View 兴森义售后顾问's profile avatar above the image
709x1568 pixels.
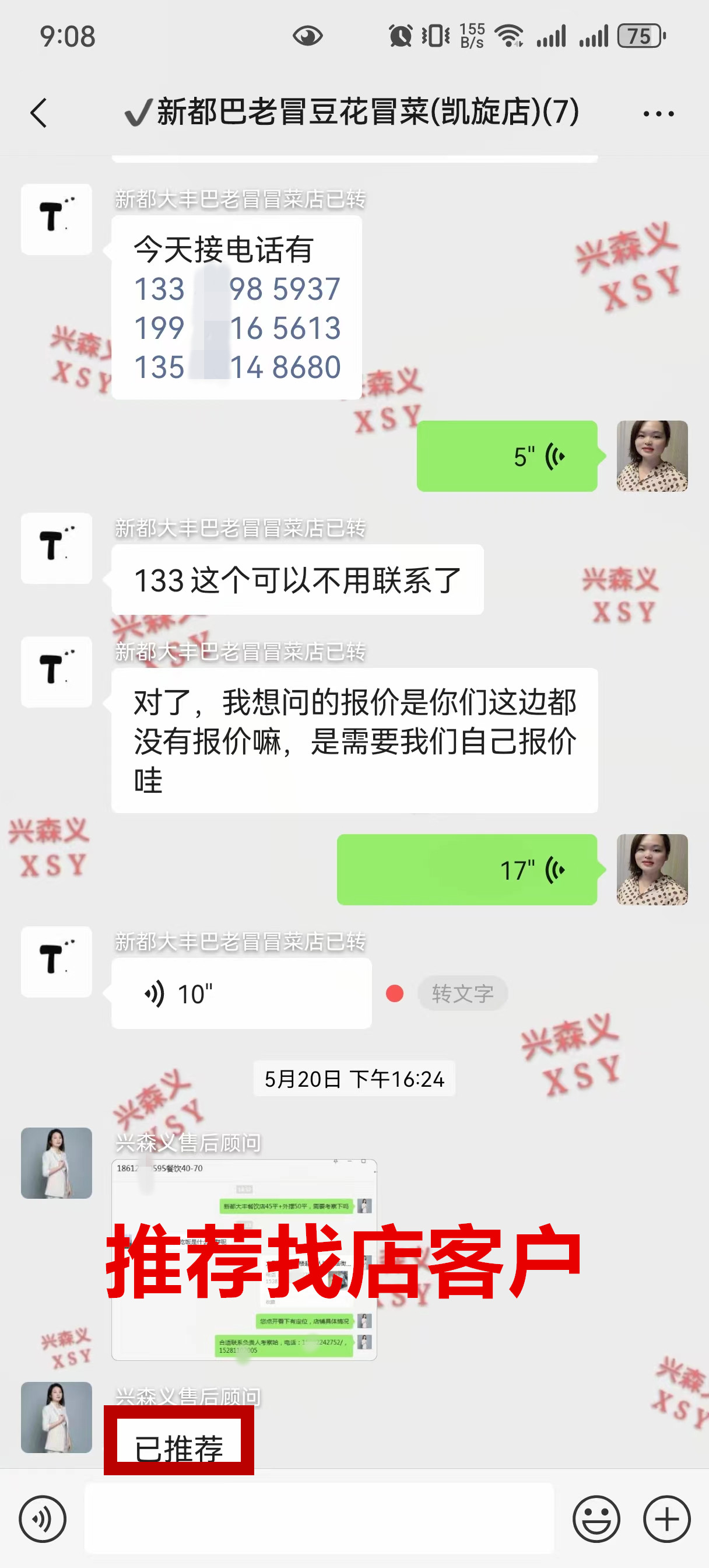pos(57,1163)
